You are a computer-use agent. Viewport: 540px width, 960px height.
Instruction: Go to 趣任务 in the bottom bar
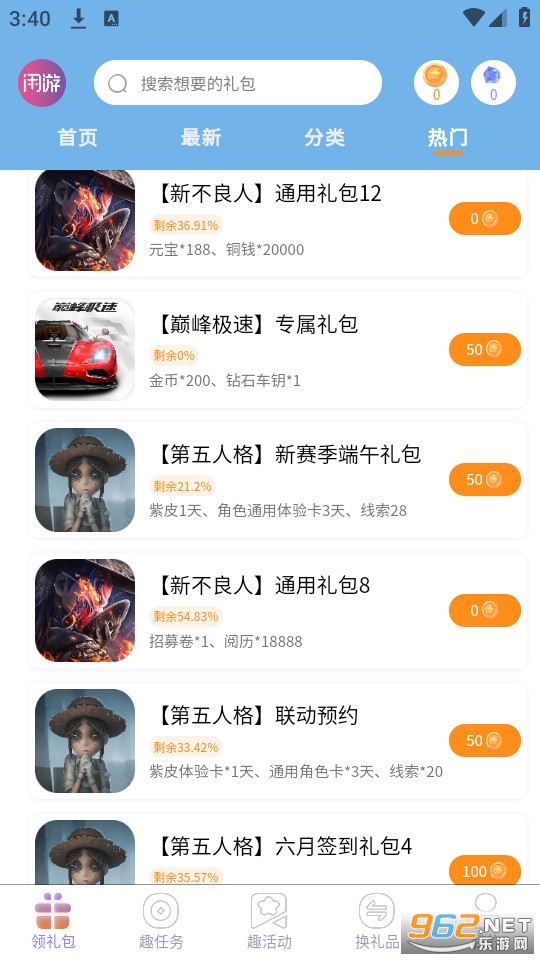tap(161, 921)
